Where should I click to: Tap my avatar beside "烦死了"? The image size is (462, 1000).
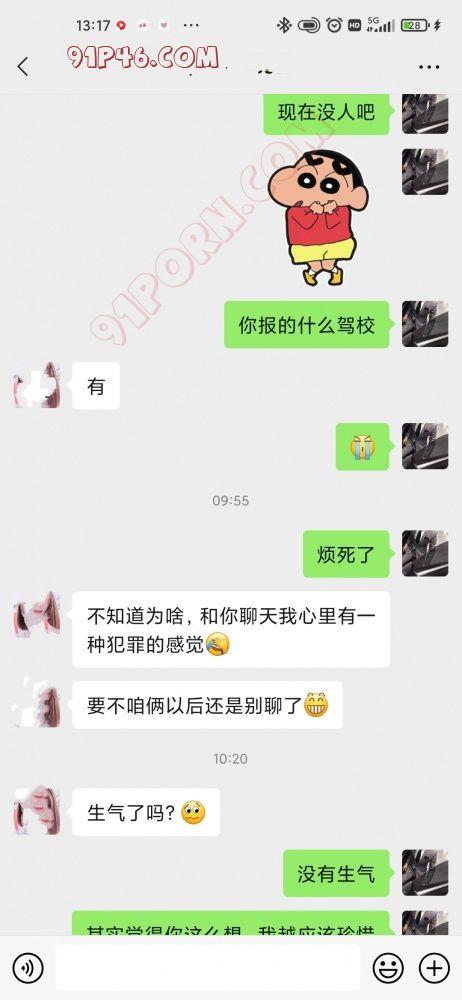point(425,553)
